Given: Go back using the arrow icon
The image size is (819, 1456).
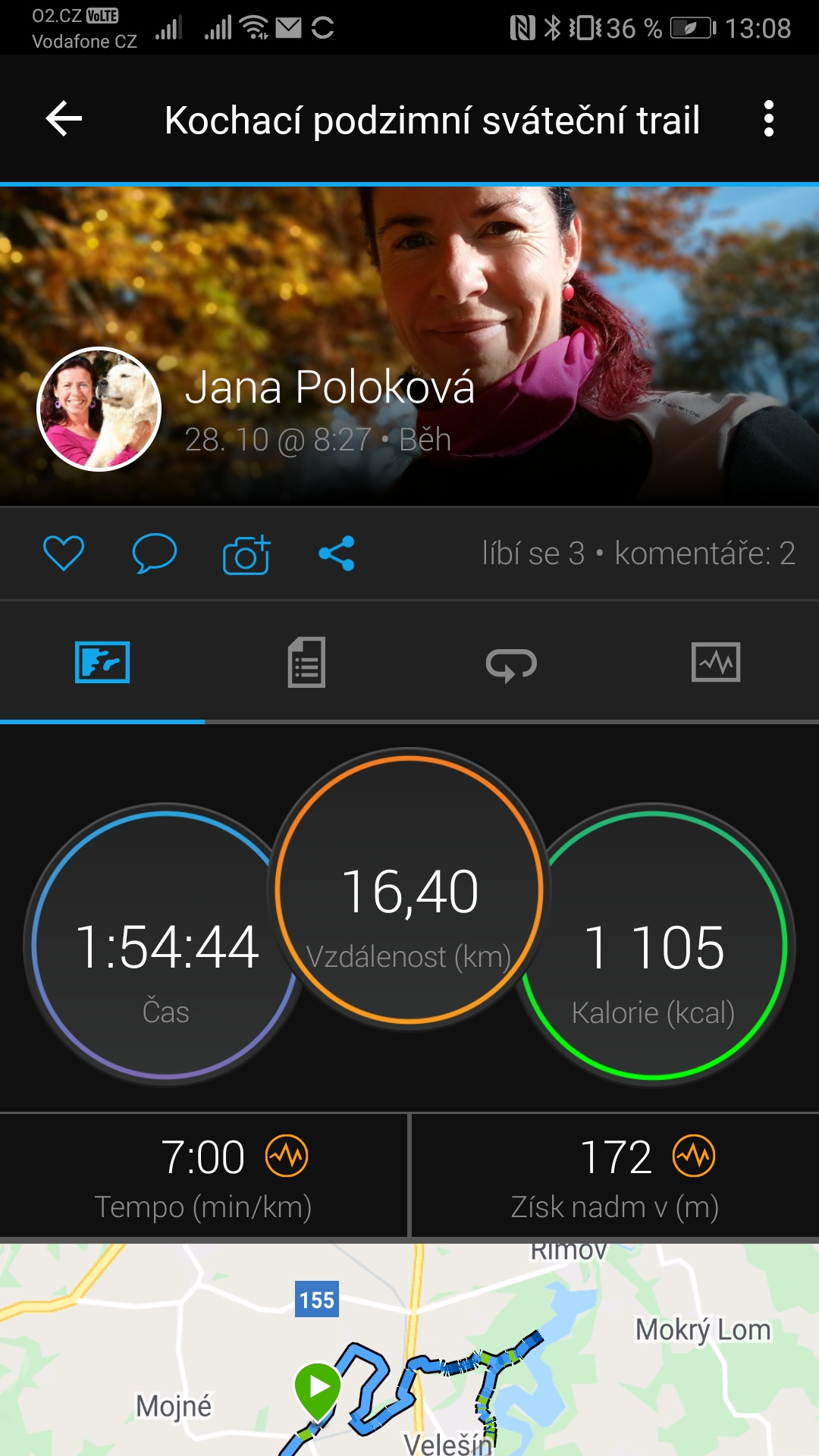Looking at the screenshot, I should (64, 119).
